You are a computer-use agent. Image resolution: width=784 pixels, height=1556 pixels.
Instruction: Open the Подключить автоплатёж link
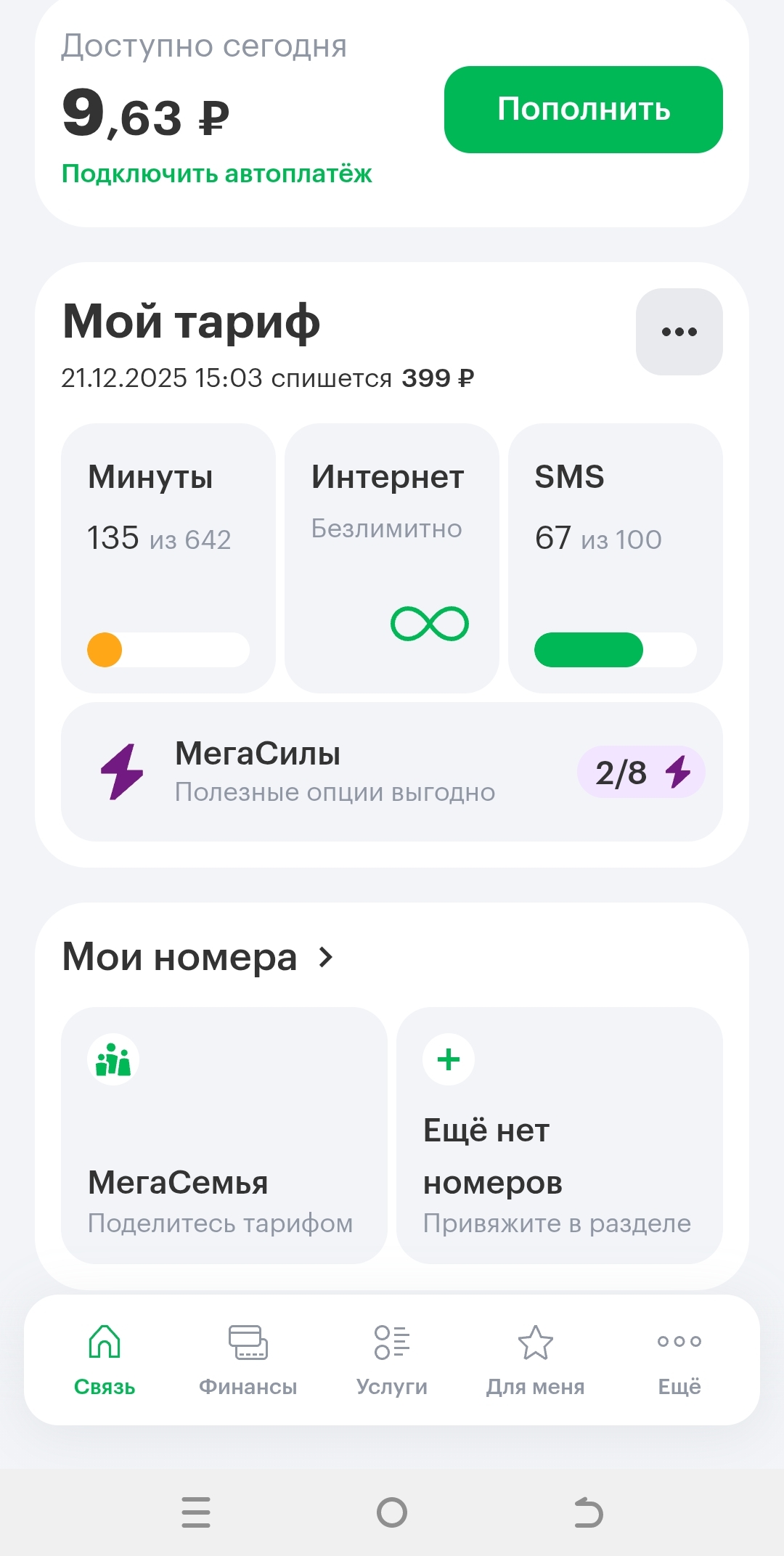pyautogui.click(x=216, y=174)
